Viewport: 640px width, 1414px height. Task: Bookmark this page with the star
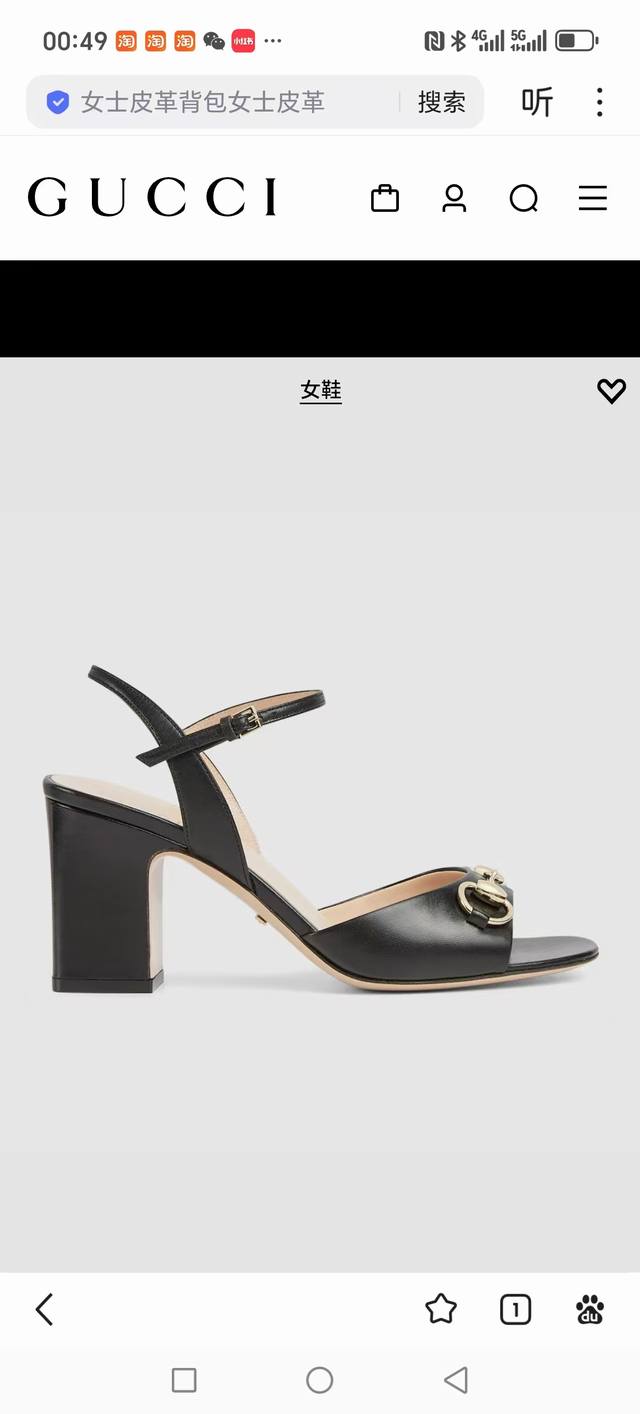(441, 1309)
